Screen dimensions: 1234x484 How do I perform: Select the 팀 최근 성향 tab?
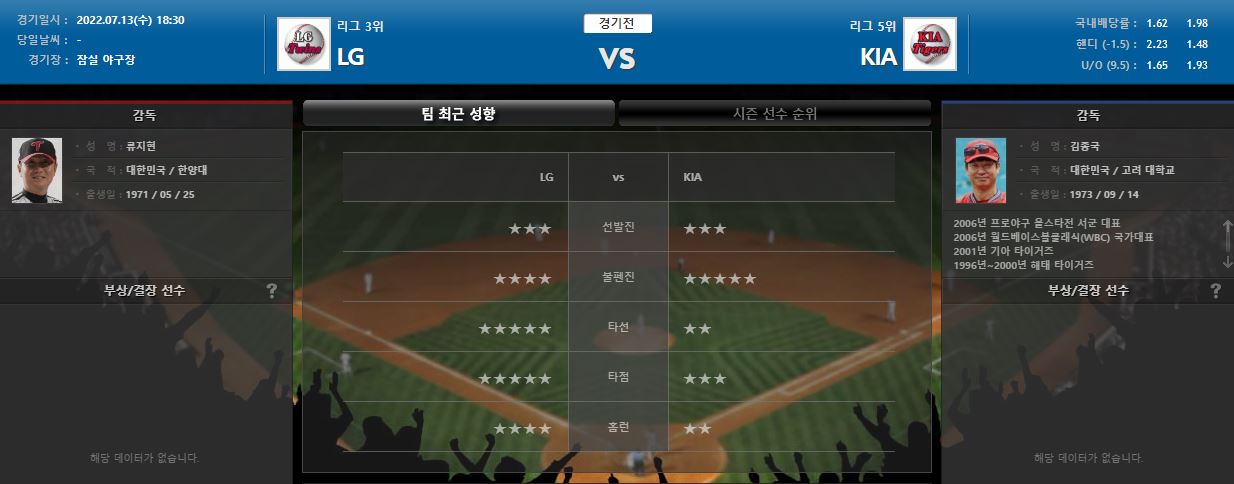pyautogui.click(x=459, y=113)
